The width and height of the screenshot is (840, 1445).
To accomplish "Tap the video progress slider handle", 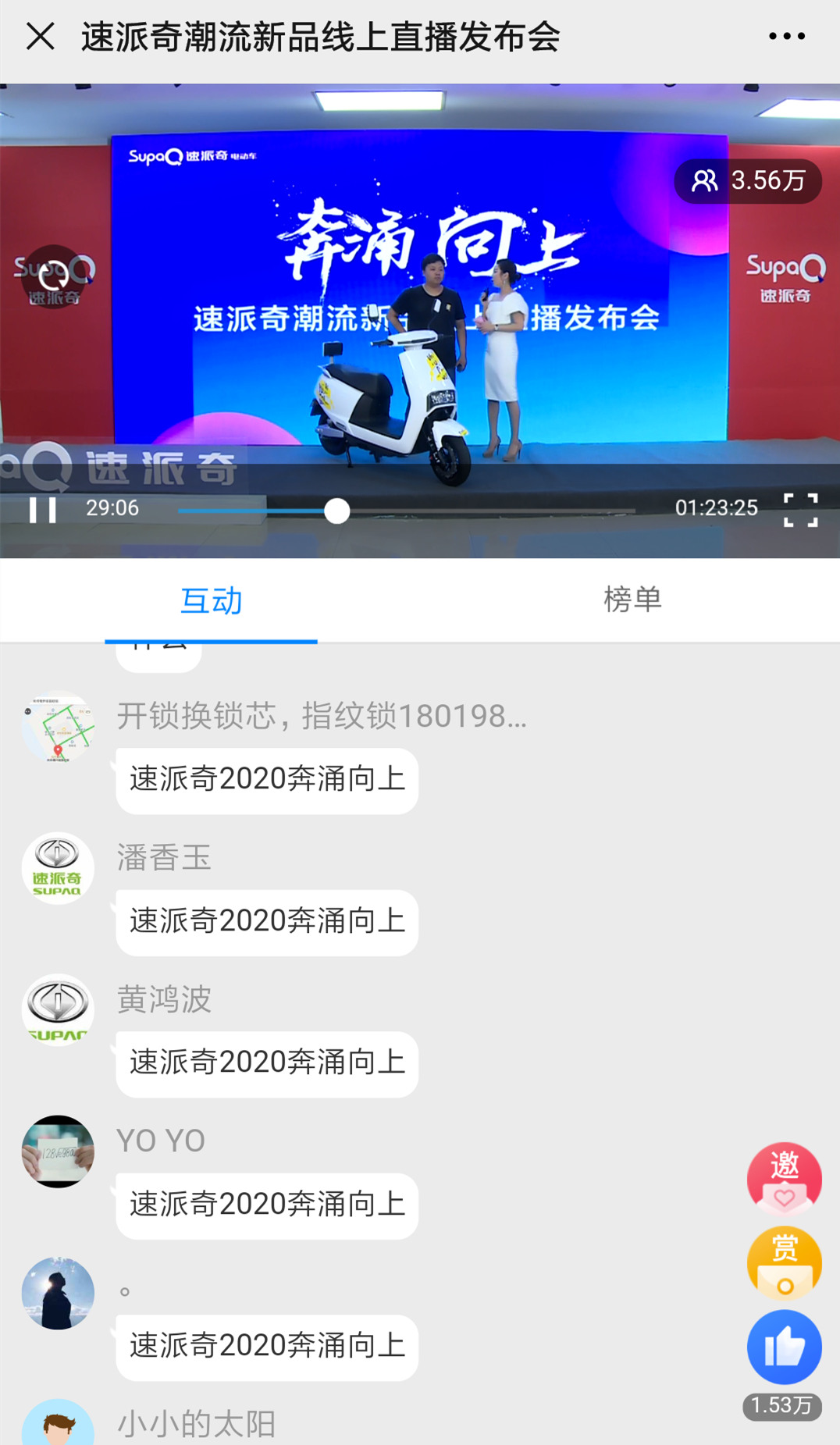I will point(336,511).
